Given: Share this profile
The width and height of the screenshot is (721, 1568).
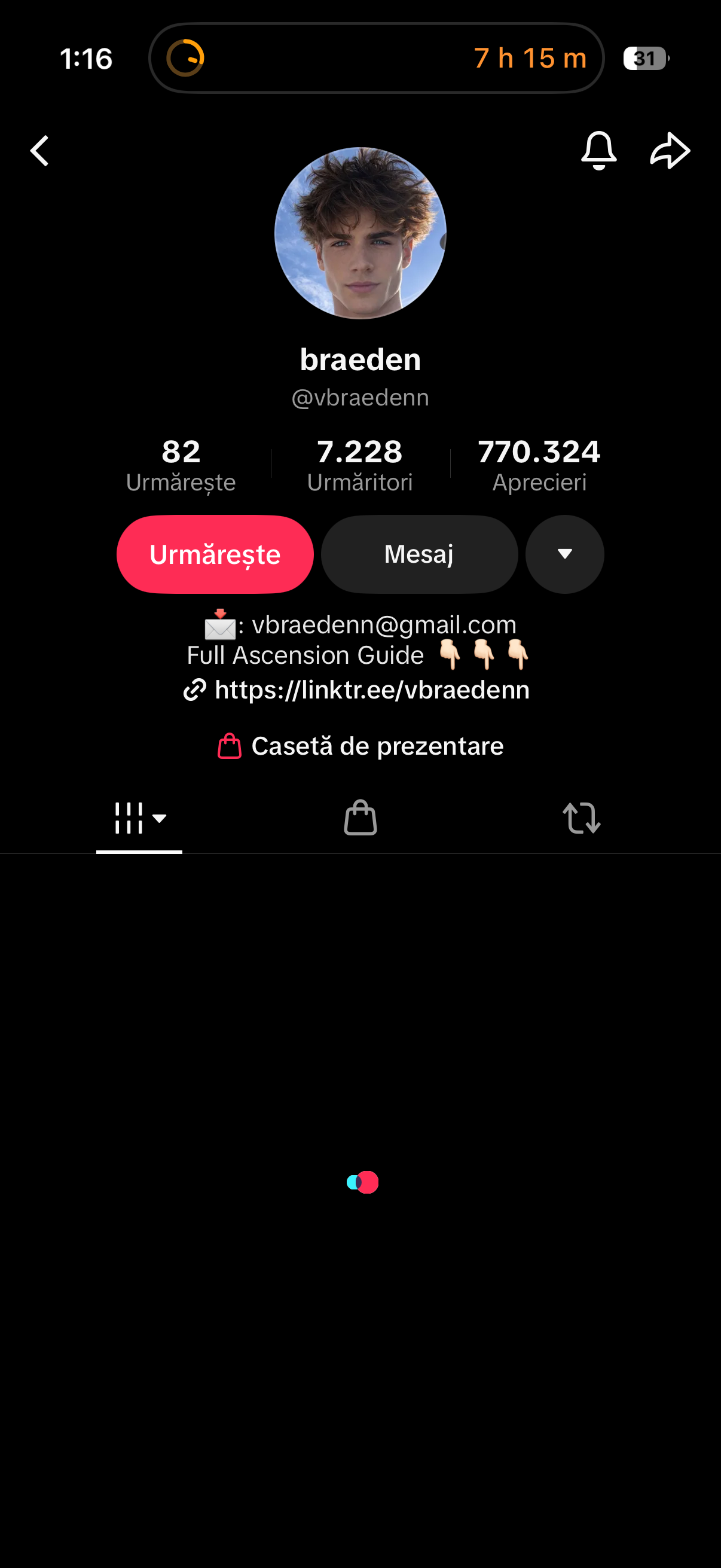Looking at the screenshot, I should point(670,150).
